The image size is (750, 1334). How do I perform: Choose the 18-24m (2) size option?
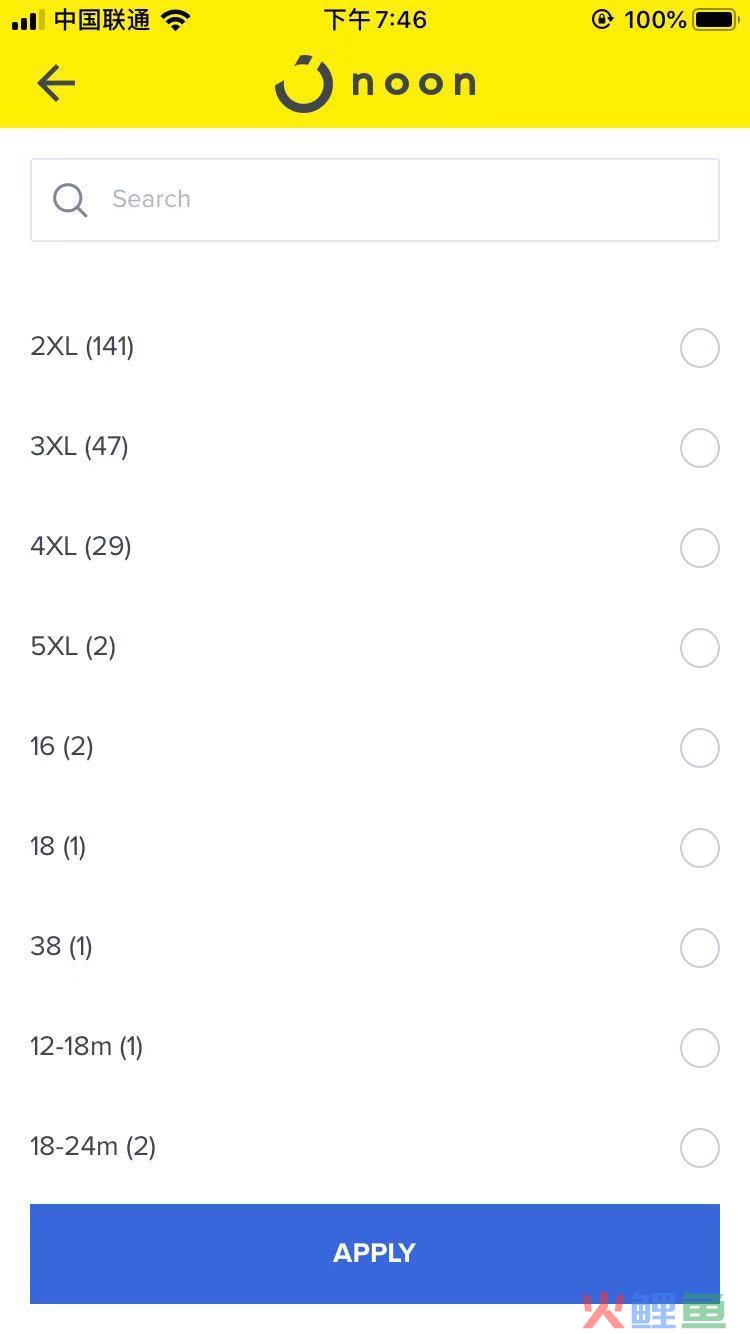click(699, 1148)
